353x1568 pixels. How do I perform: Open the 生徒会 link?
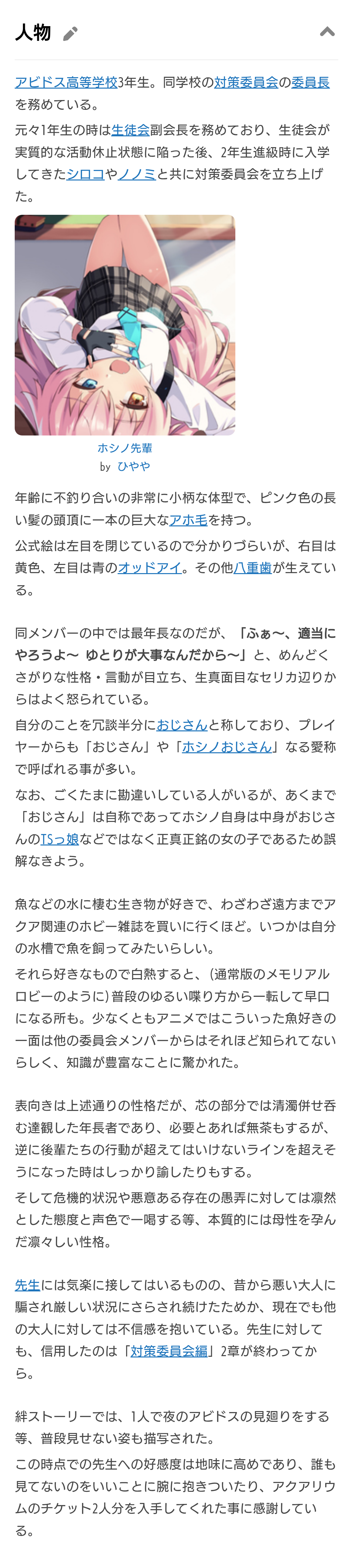[x=130, y=130]
